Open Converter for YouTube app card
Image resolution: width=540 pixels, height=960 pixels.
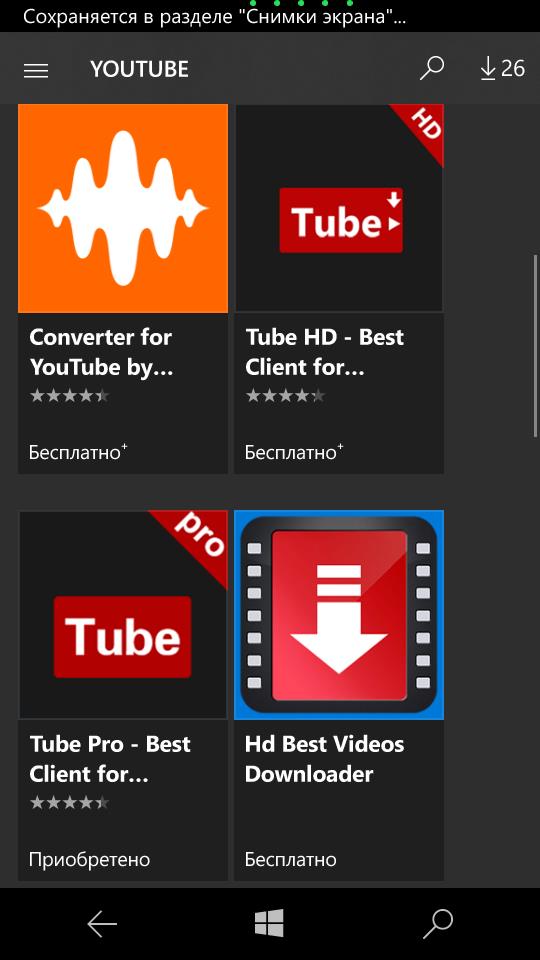pyautogui.click(x=123, y=288)
